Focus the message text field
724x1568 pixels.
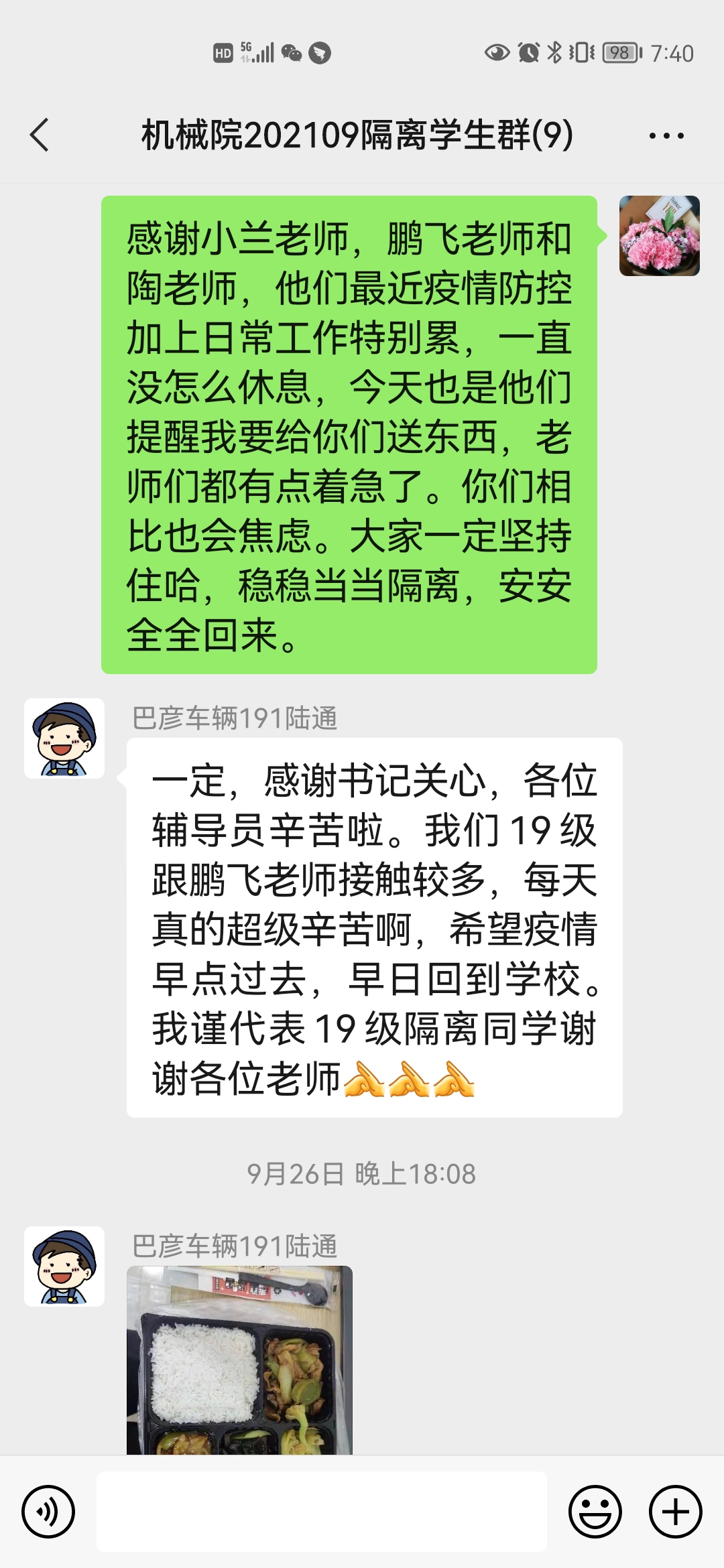coord(322,1511)
